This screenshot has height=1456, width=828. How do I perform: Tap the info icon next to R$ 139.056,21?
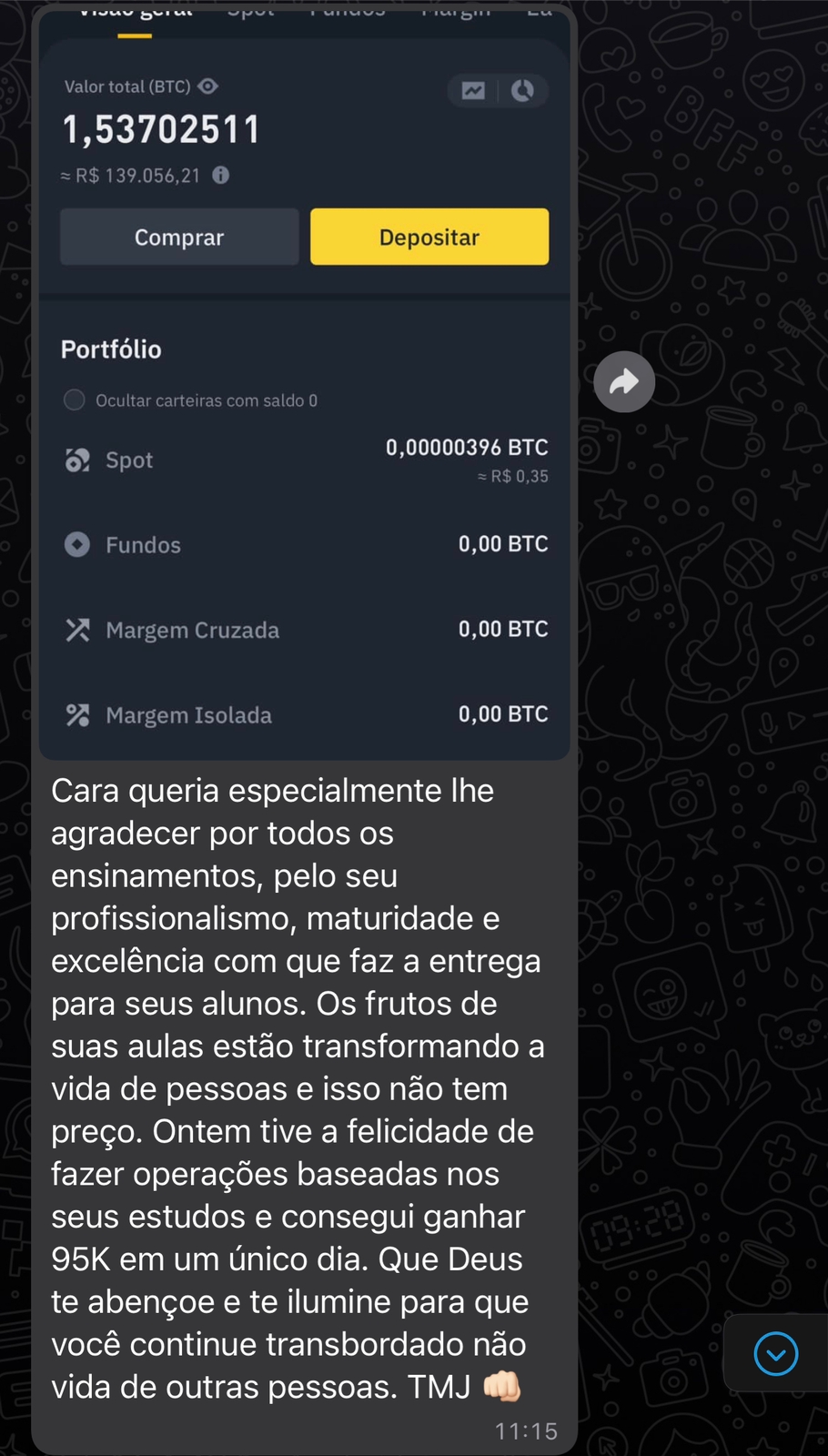pos(220,176)
